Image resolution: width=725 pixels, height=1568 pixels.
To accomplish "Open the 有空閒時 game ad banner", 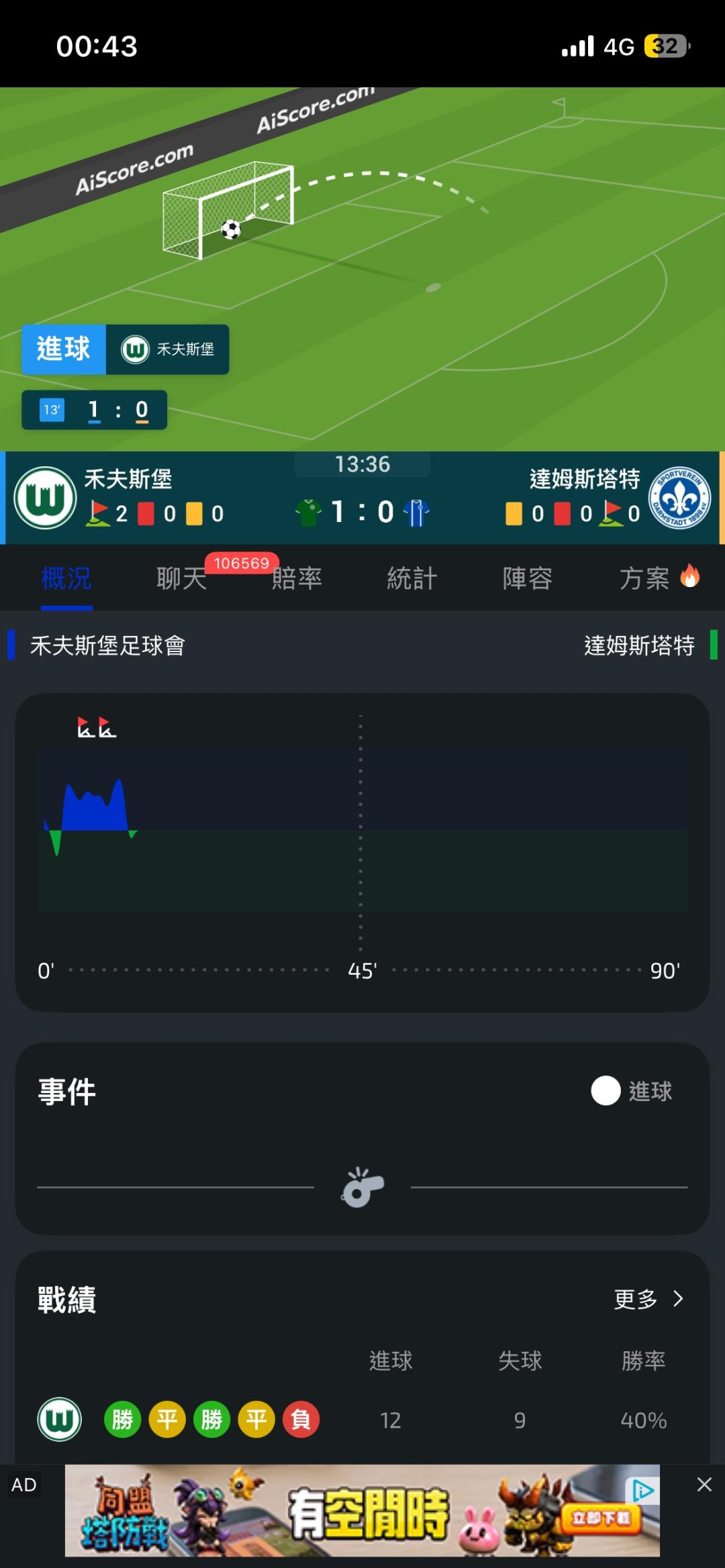I will 362,1510.
